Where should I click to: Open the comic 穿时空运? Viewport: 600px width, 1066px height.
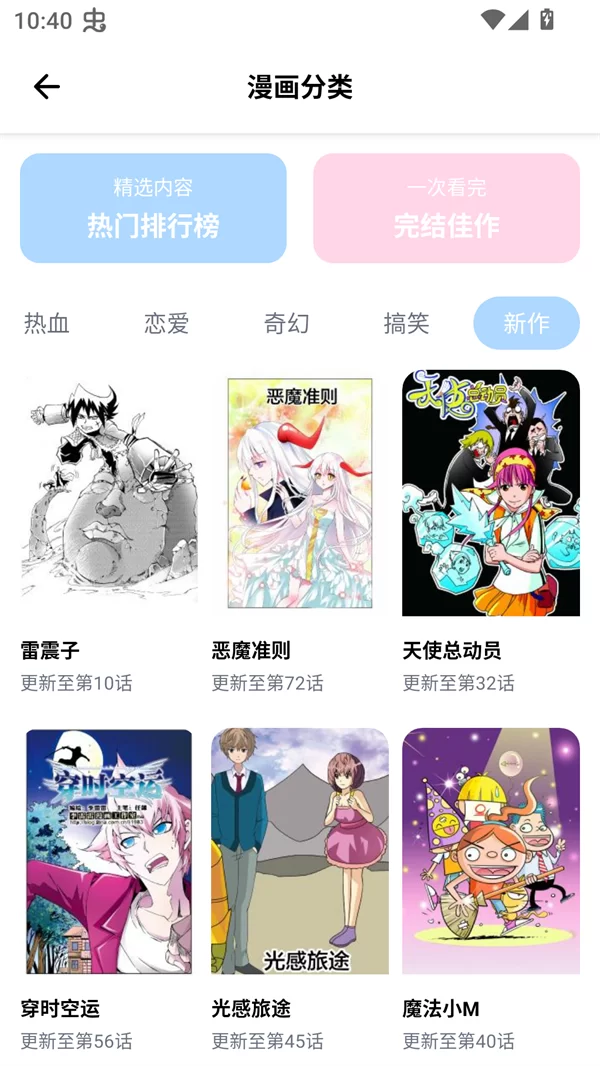[x=109, y=851]
